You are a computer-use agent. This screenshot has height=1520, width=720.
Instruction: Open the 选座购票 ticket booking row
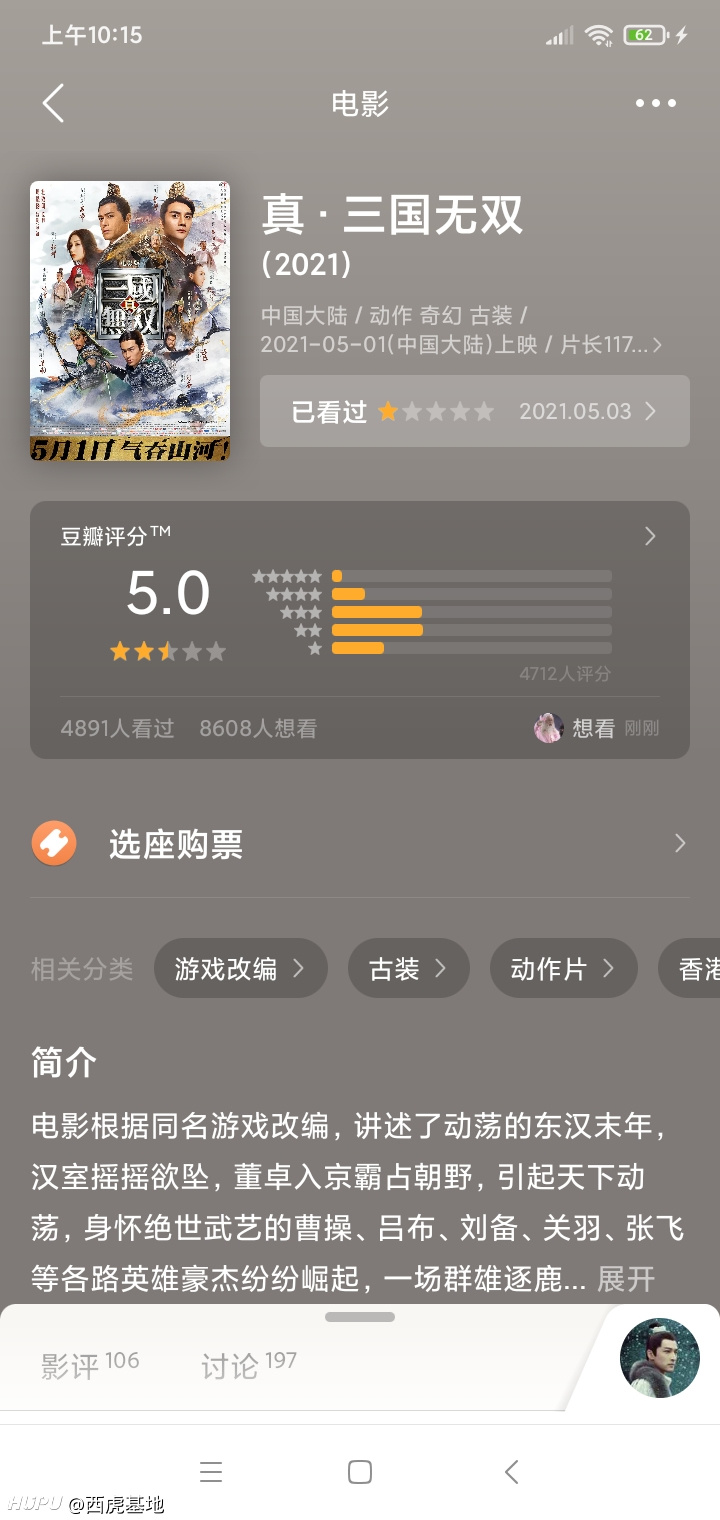pos(360,843)
